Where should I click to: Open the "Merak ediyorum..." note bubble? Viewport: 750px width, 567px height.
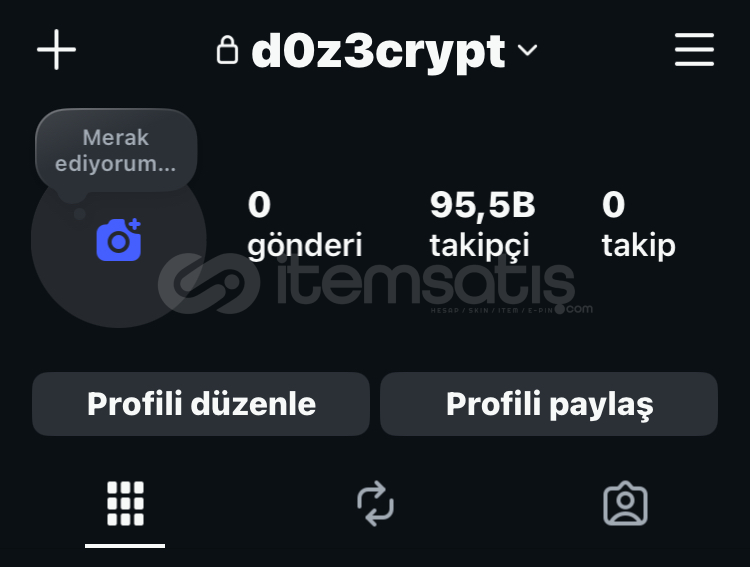coord(116,151)
